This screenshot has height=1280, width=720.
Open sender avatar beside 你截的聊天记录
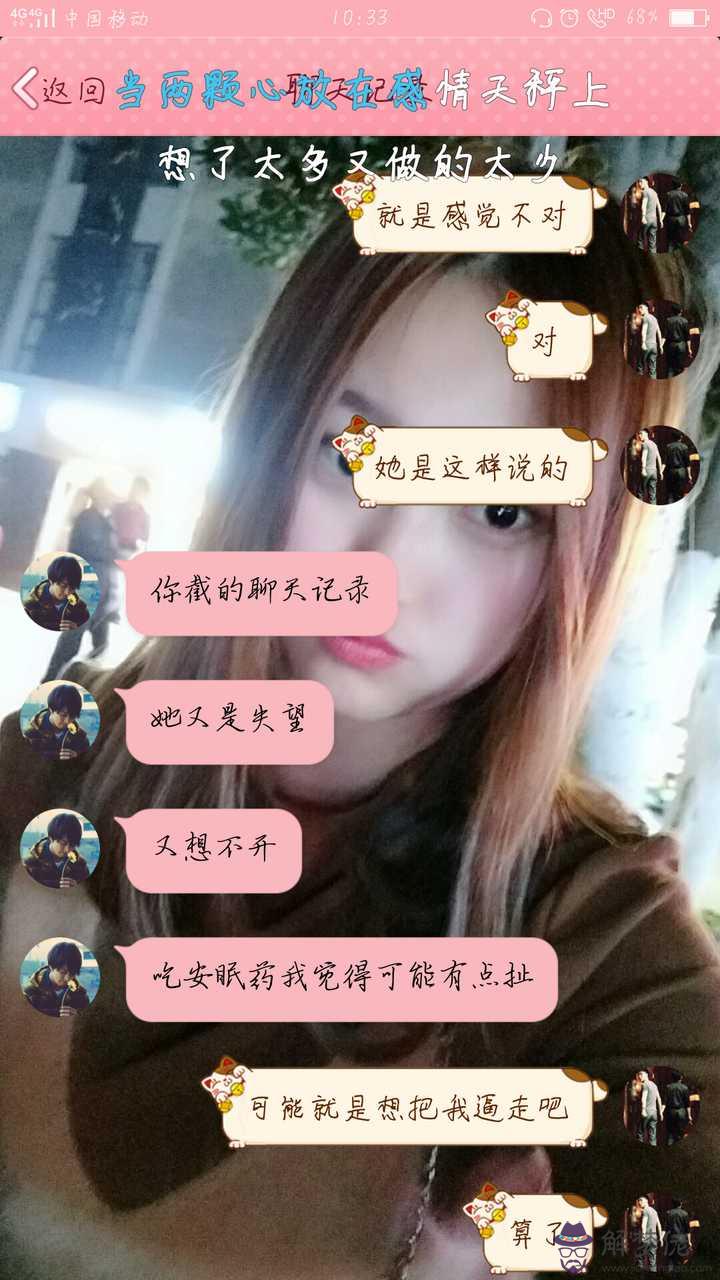click(x=60, y=591)
